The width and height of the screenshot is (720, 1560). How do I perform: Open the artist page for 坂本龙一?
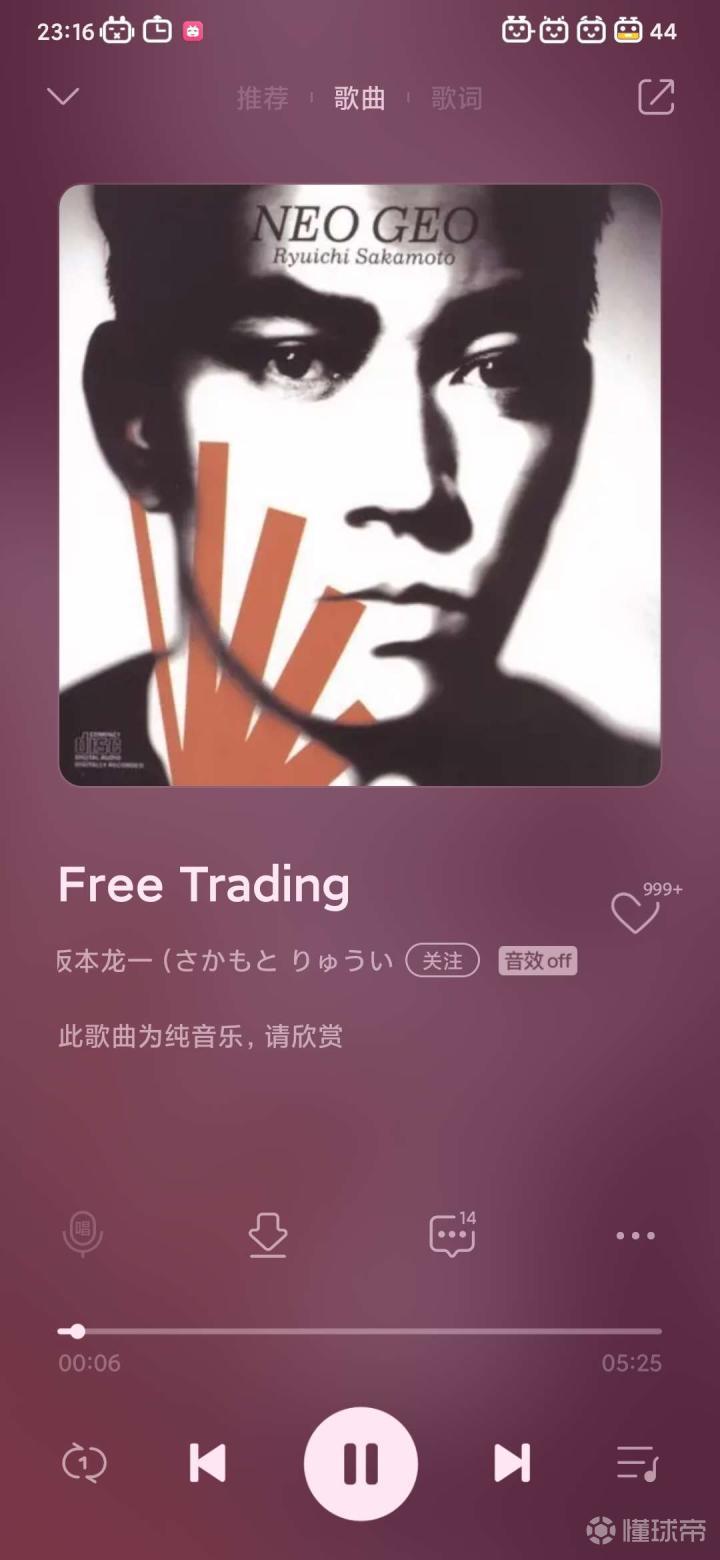(225, 961)
